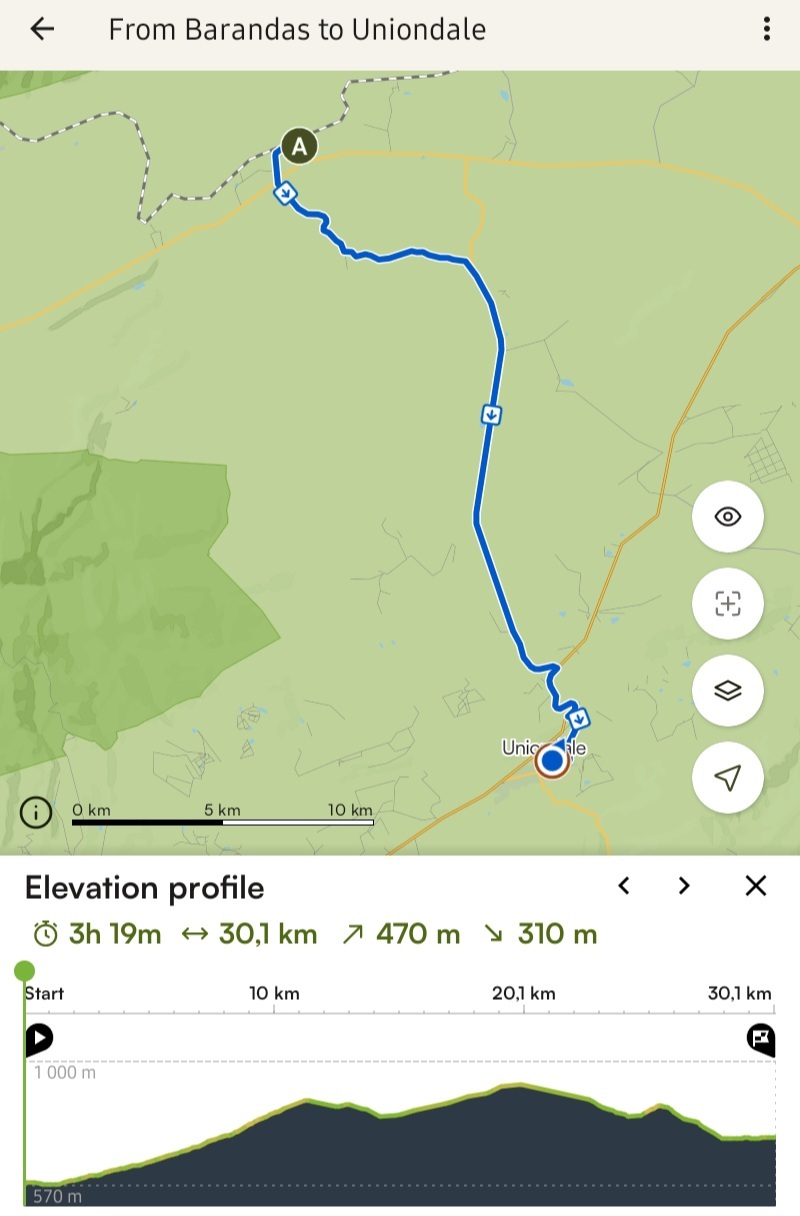Select start point A marker on map
The width and height of the screenshot is (800, 1216).
[298, 147]
